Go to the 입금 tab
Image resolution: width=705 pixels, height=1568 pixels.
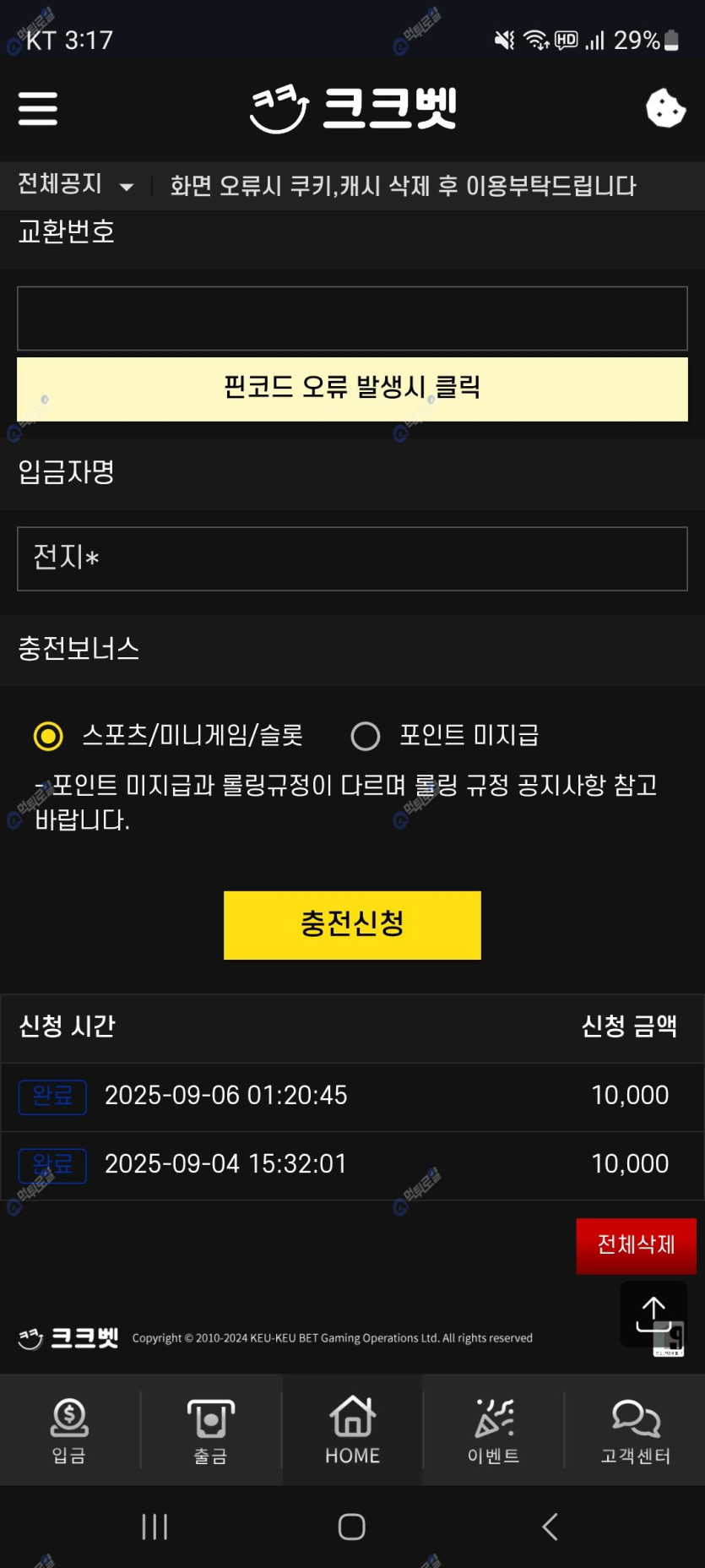69,1430
